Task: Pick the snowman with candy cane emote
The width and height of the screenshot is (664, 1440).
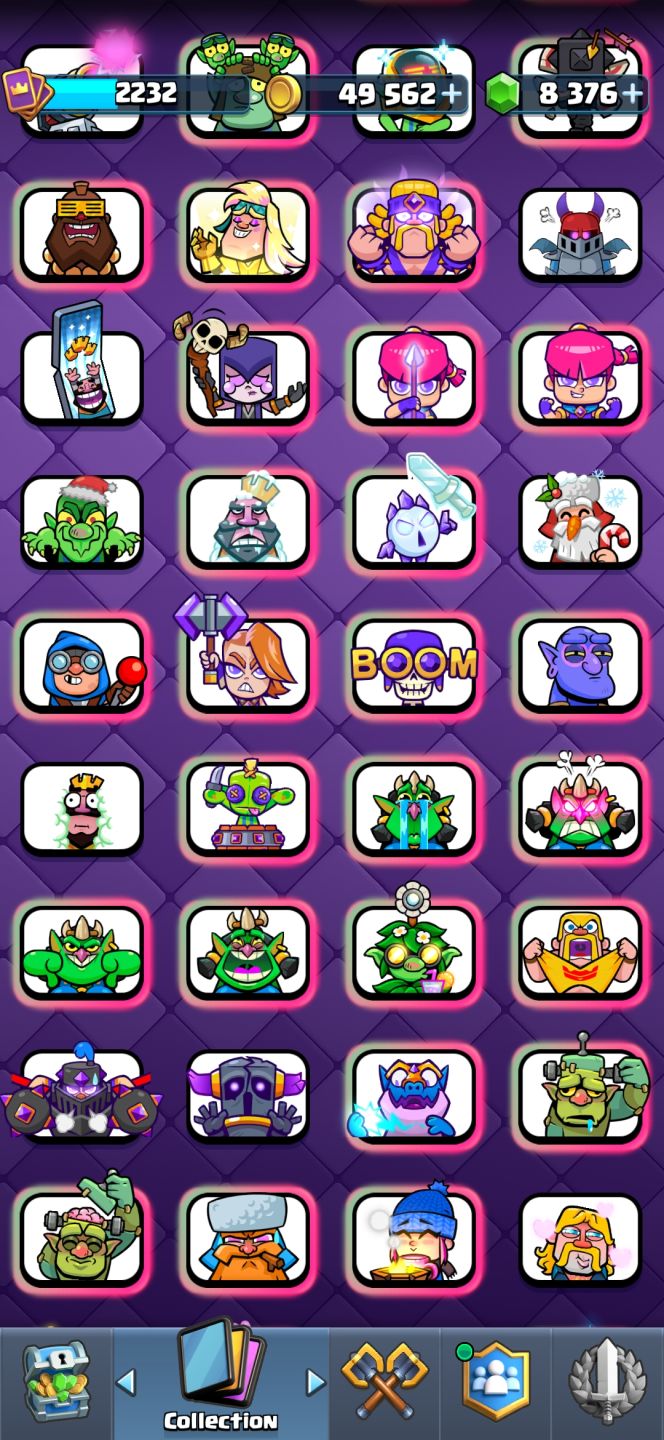Action: point(580,521)
